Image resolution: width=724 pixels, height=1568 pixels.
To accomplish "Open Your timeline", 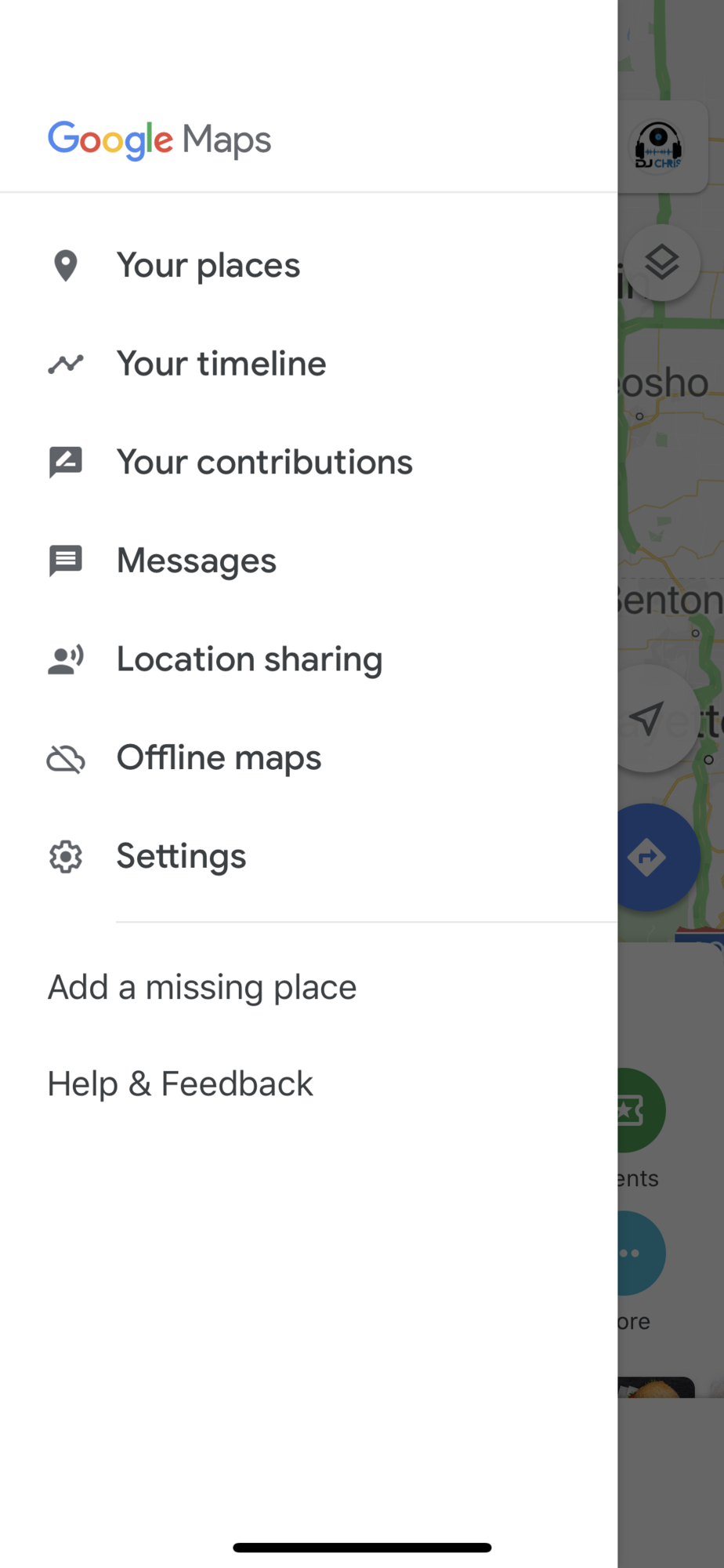I will (x=221, y=364).
